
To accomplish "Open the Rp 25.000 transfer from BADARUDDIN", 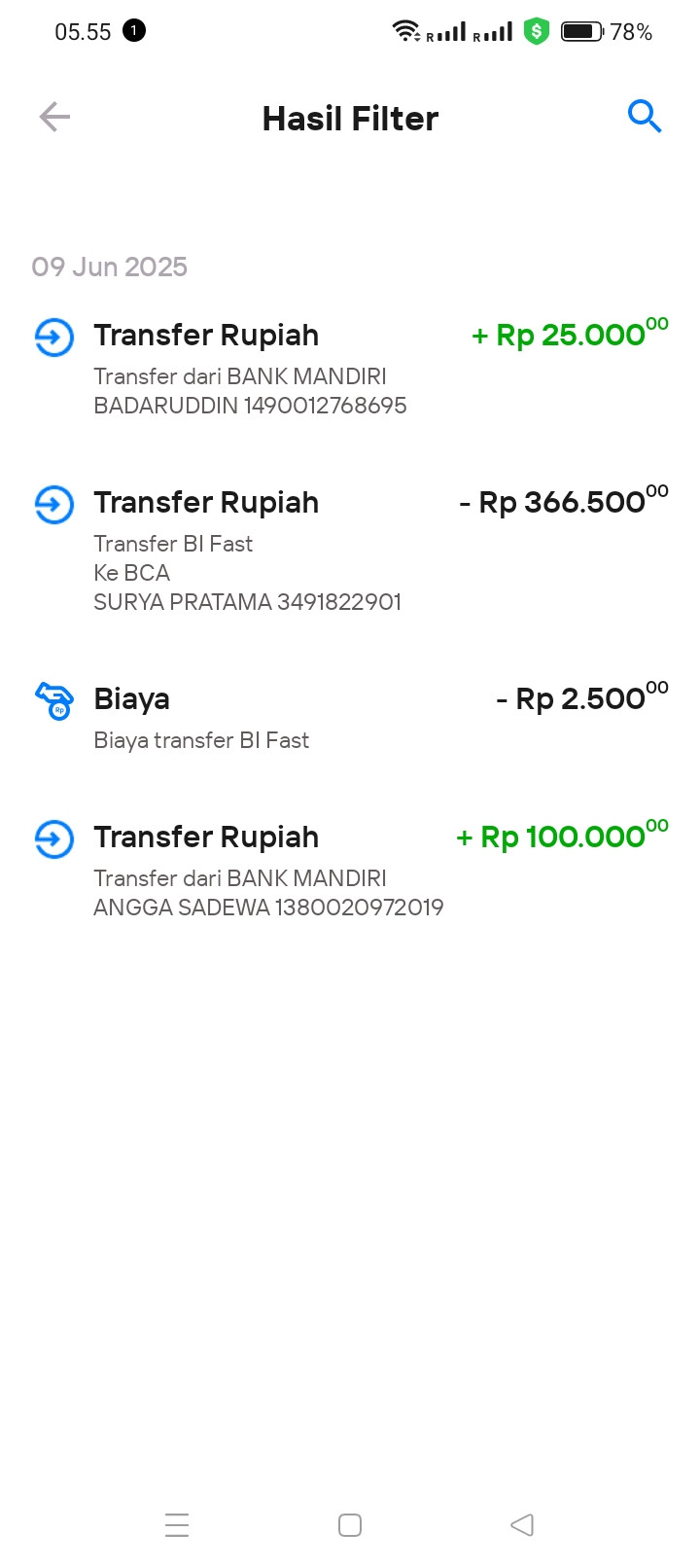I will point(350,370).
